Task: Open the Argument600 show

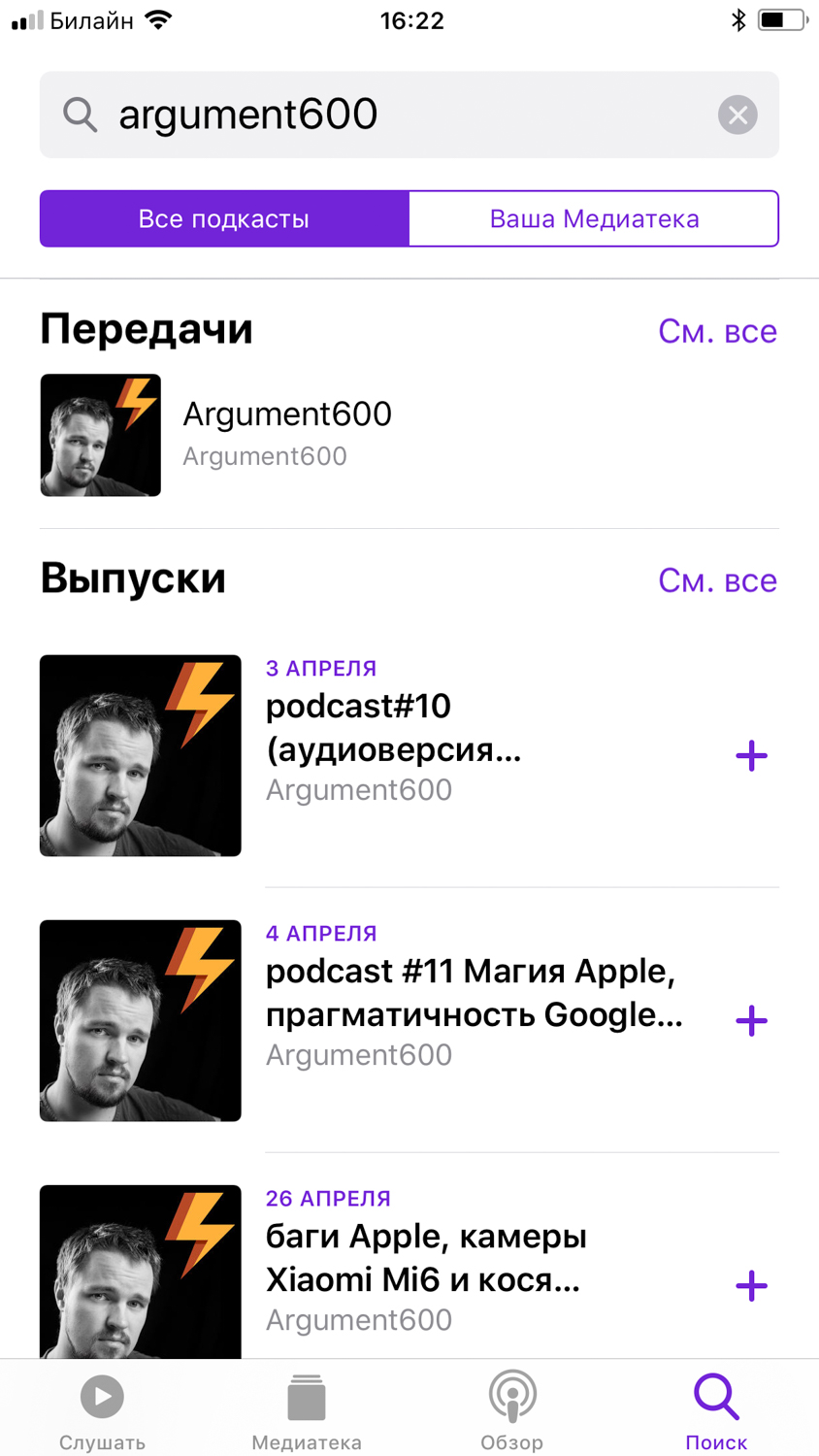Action: 286,434
